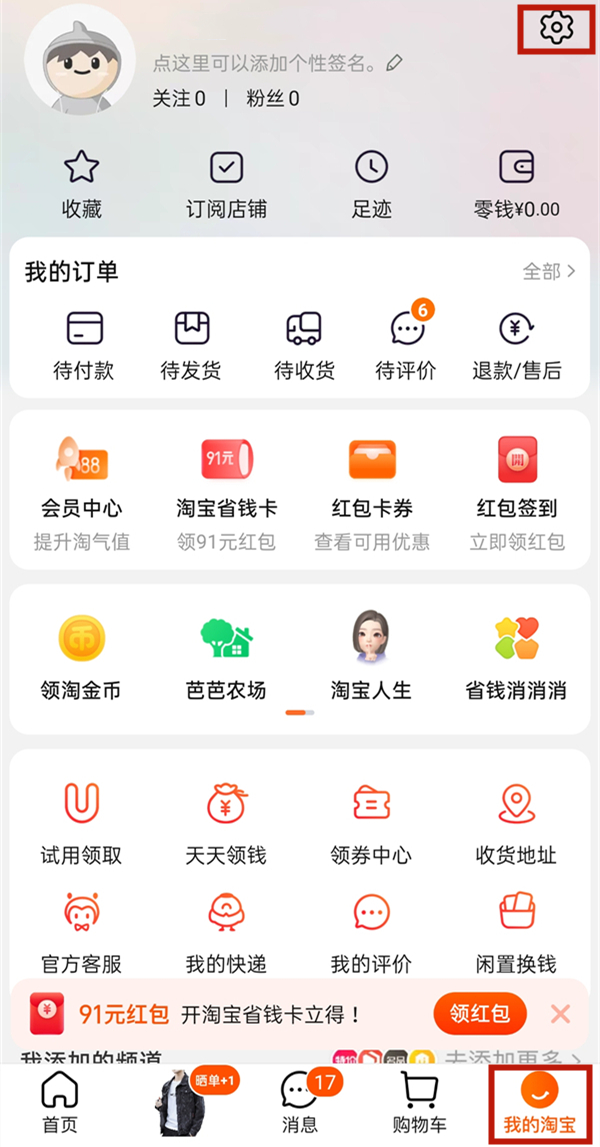
Task: Switch to the 购物车 cart tab
Action: (x=420, y=1103)
